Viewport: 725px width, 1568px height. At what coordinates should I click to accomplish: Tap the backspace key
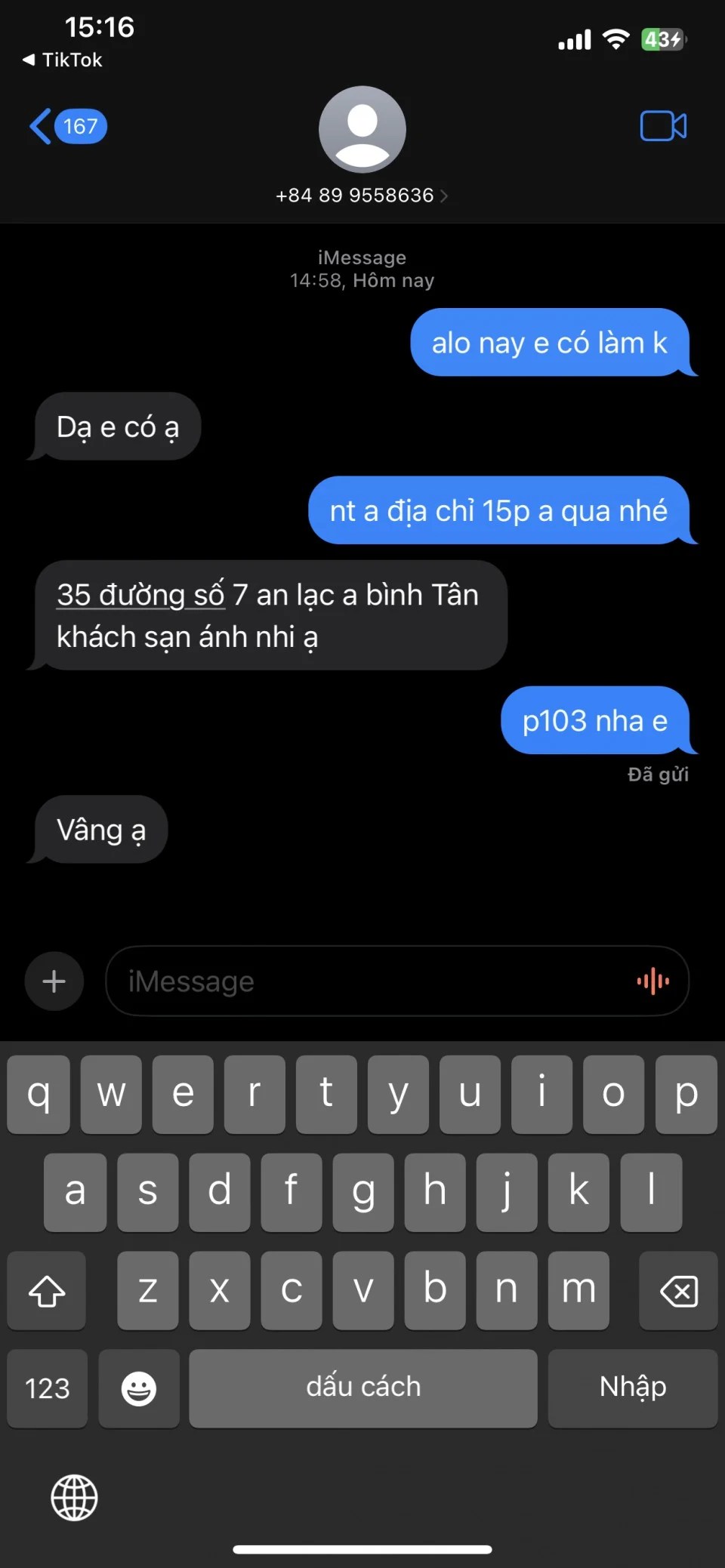coord(678,1290)
